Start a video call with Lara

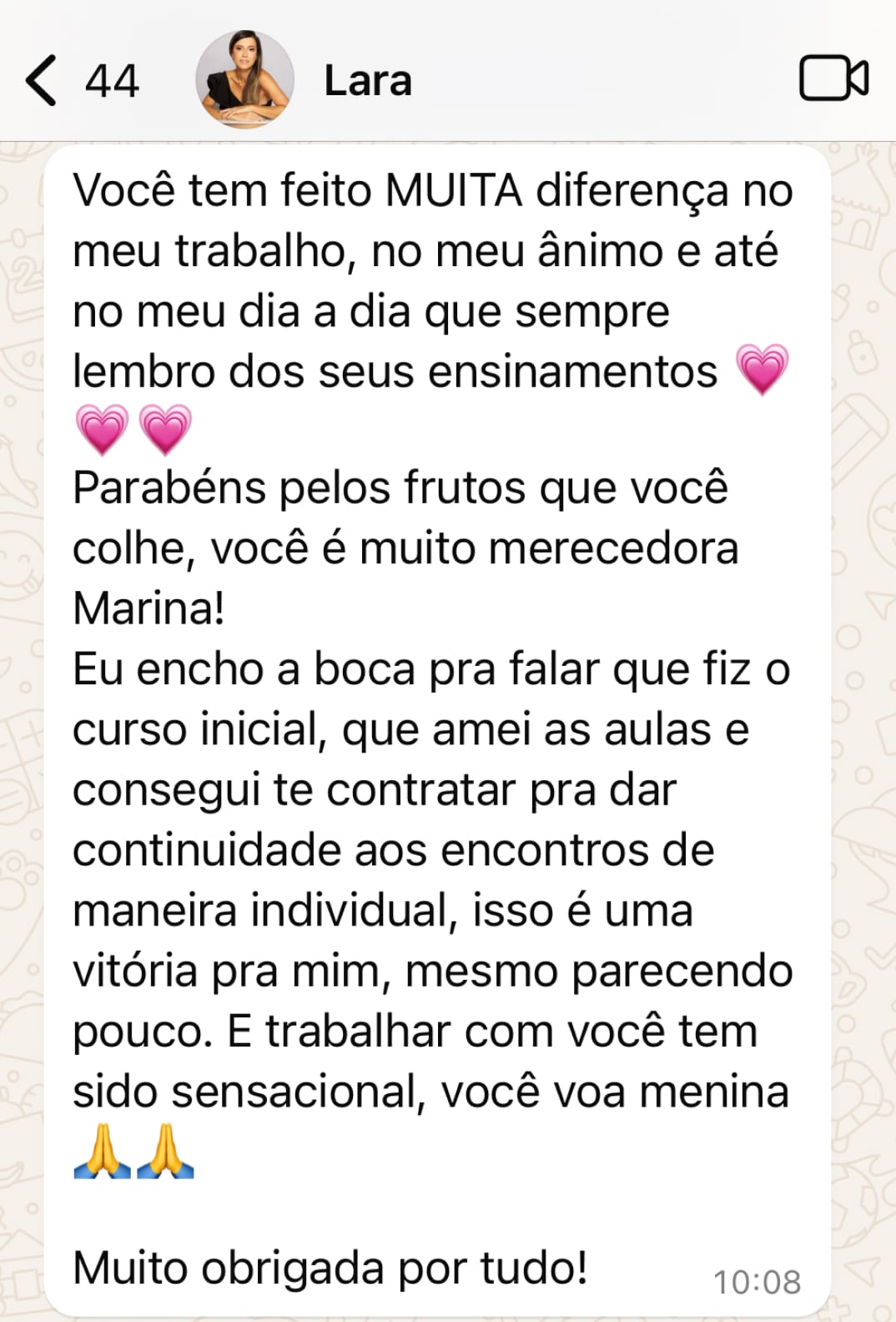pyautogui.click(x=833, y=78)
